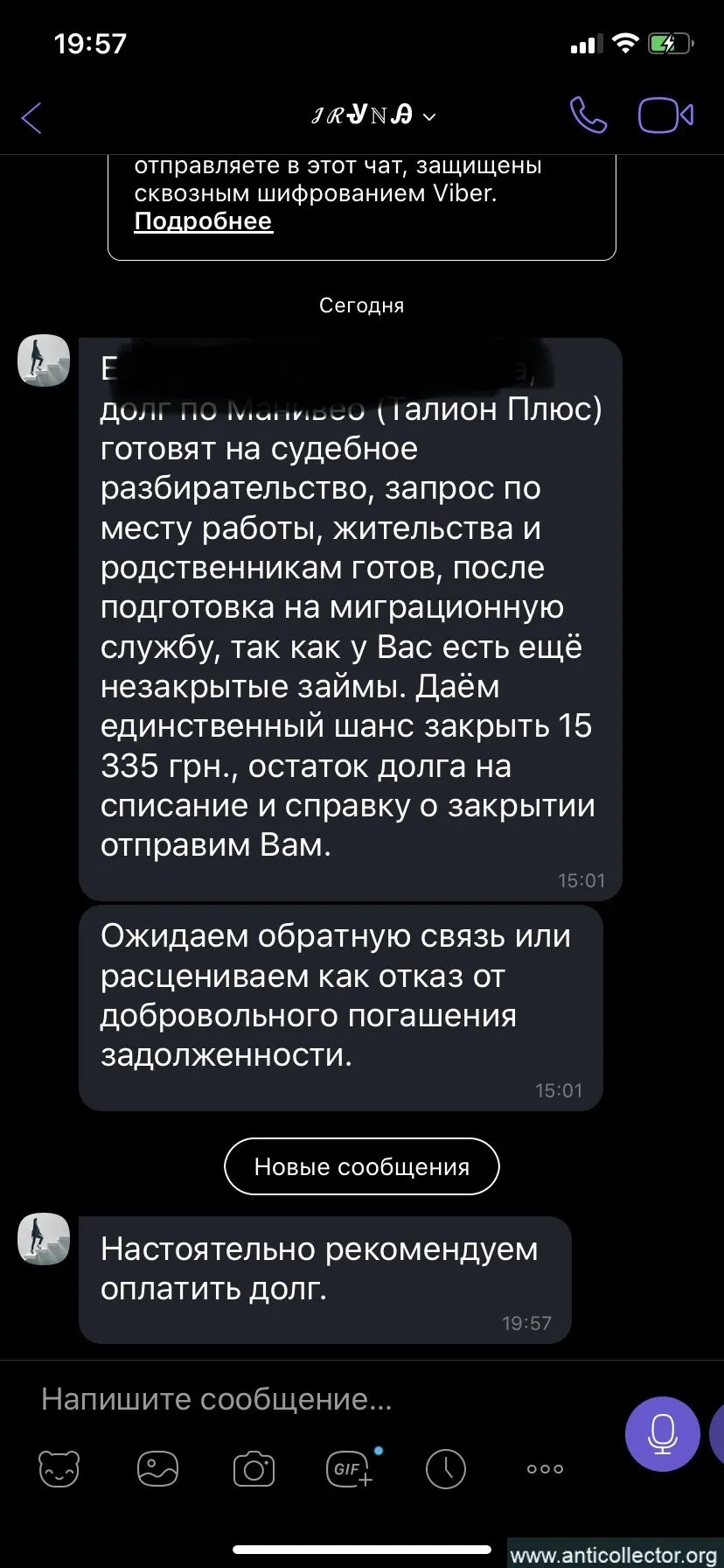
Task: Start a video call with the contact
Action: tap(665, 115)
